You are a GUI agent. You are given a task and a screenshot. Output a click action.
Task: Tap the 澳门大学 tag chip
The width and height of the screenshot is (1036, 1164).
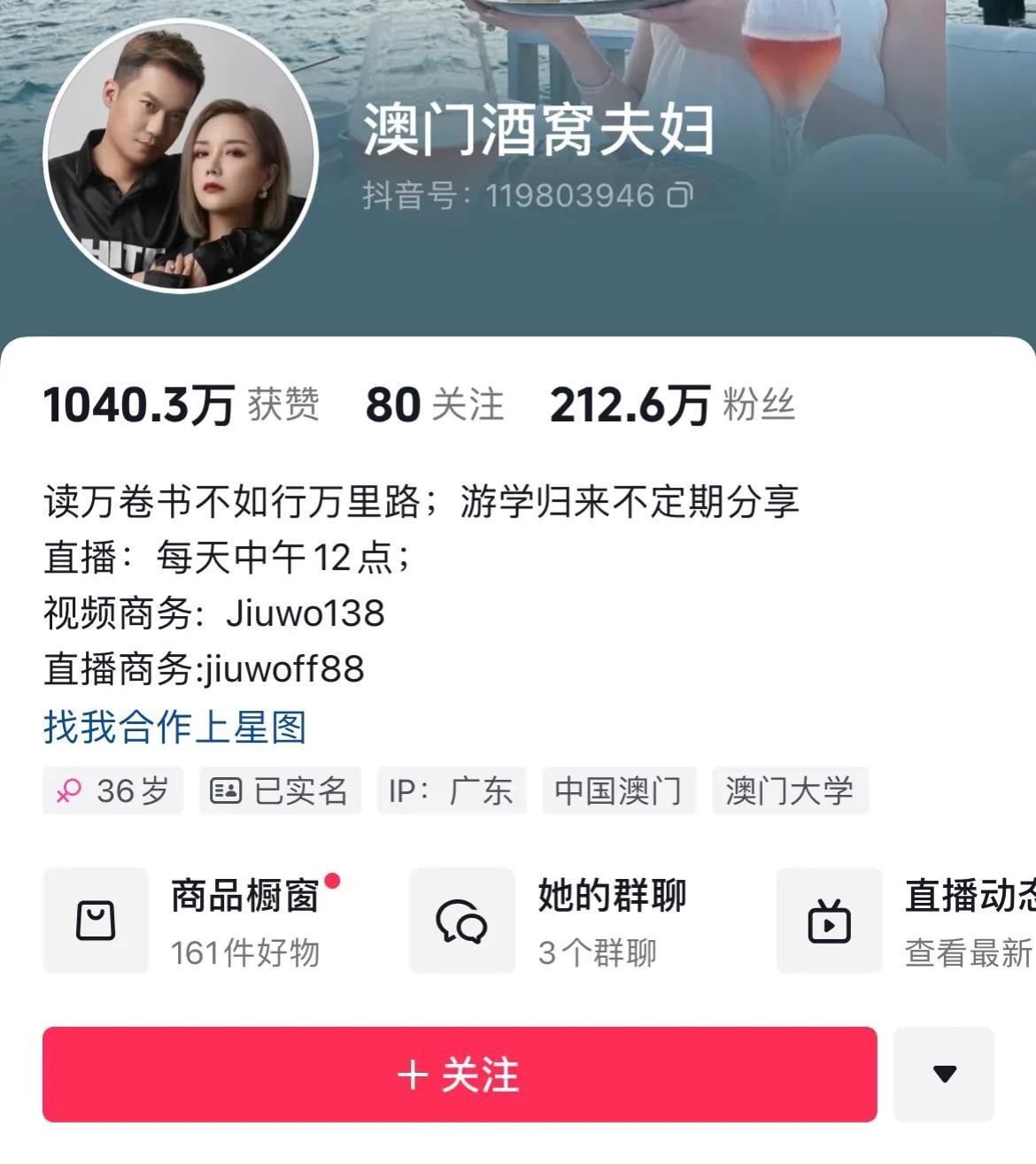(x=789, y=790)
